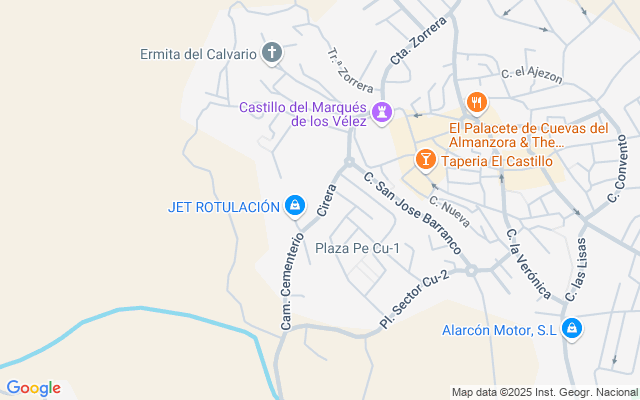Select the Ermita del Calvario marker
The image size is (640, 400).
tap(272, 53)
